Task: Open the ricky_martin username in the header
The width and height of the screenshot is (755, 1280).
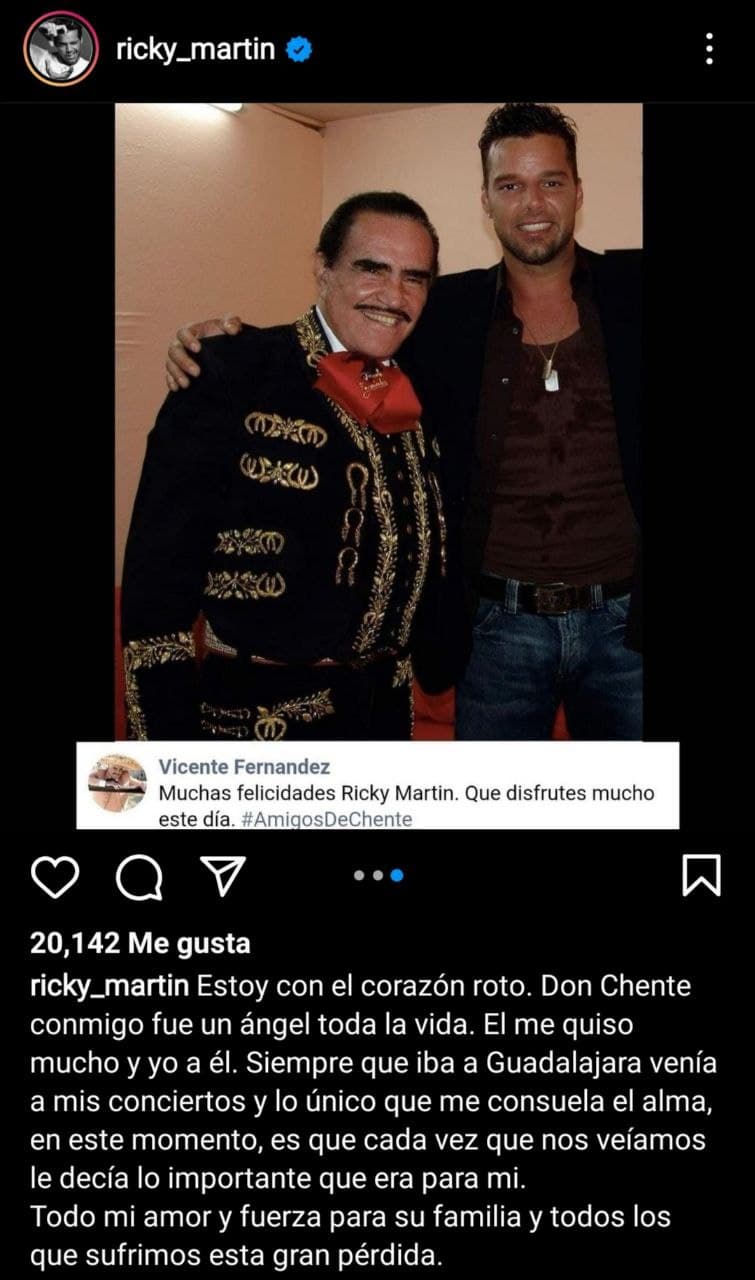Action: pyautogui.click(x=195, y=48)
